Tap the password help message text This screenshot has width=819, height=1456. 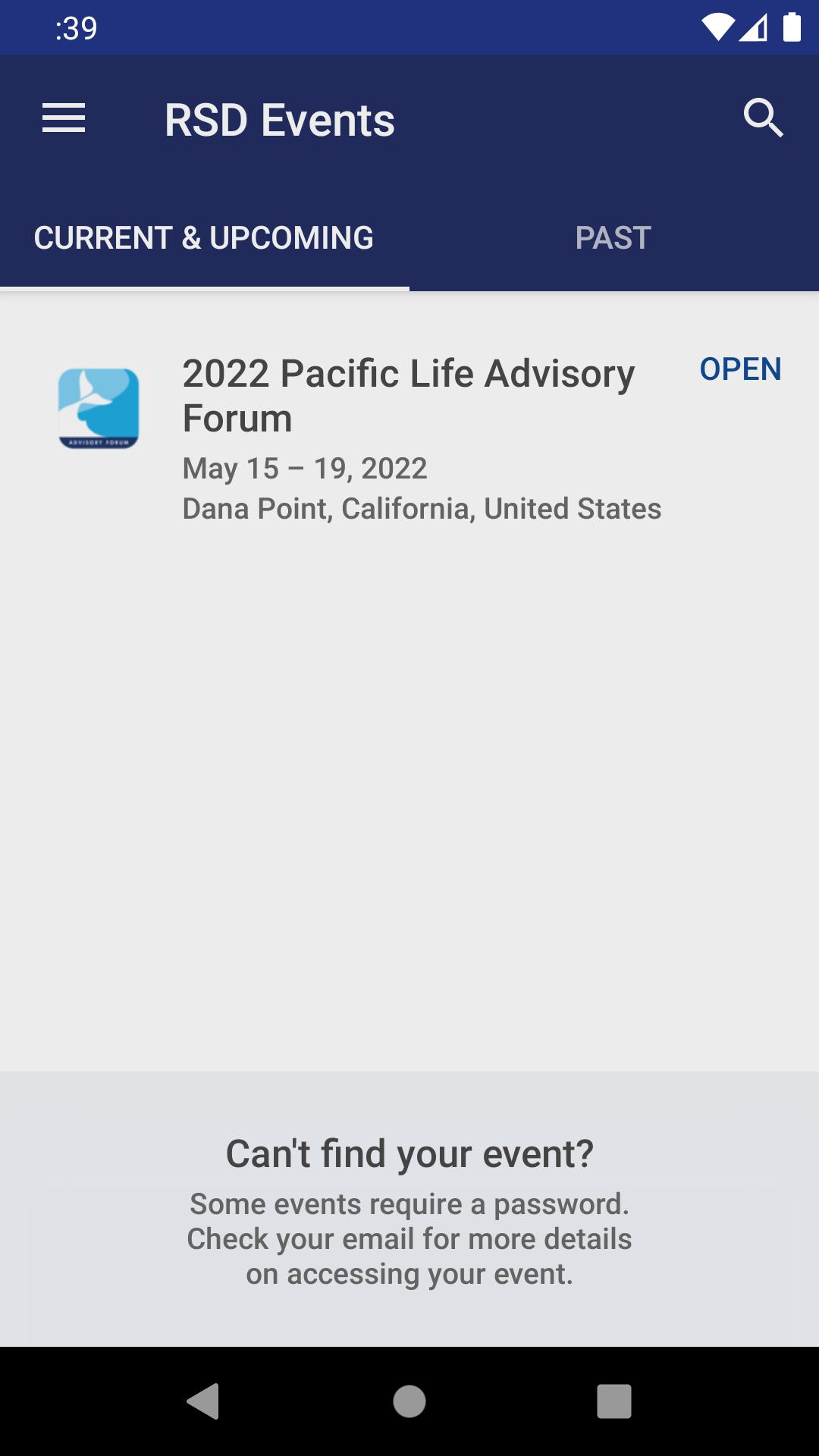click(x=409, y=1238)
